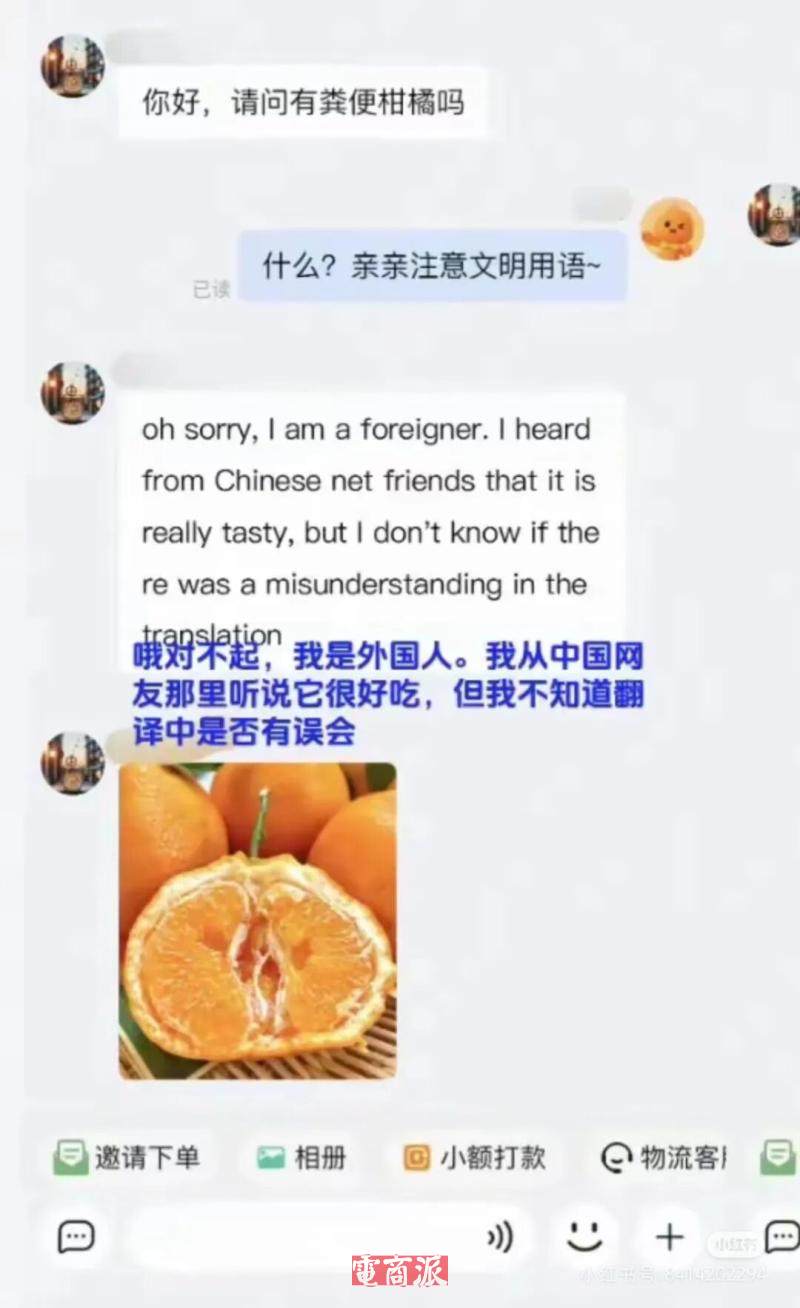This screenshot has height=1308, width=800.
Task: Switch to voice message input
Action: click(x=499, y=1238)
